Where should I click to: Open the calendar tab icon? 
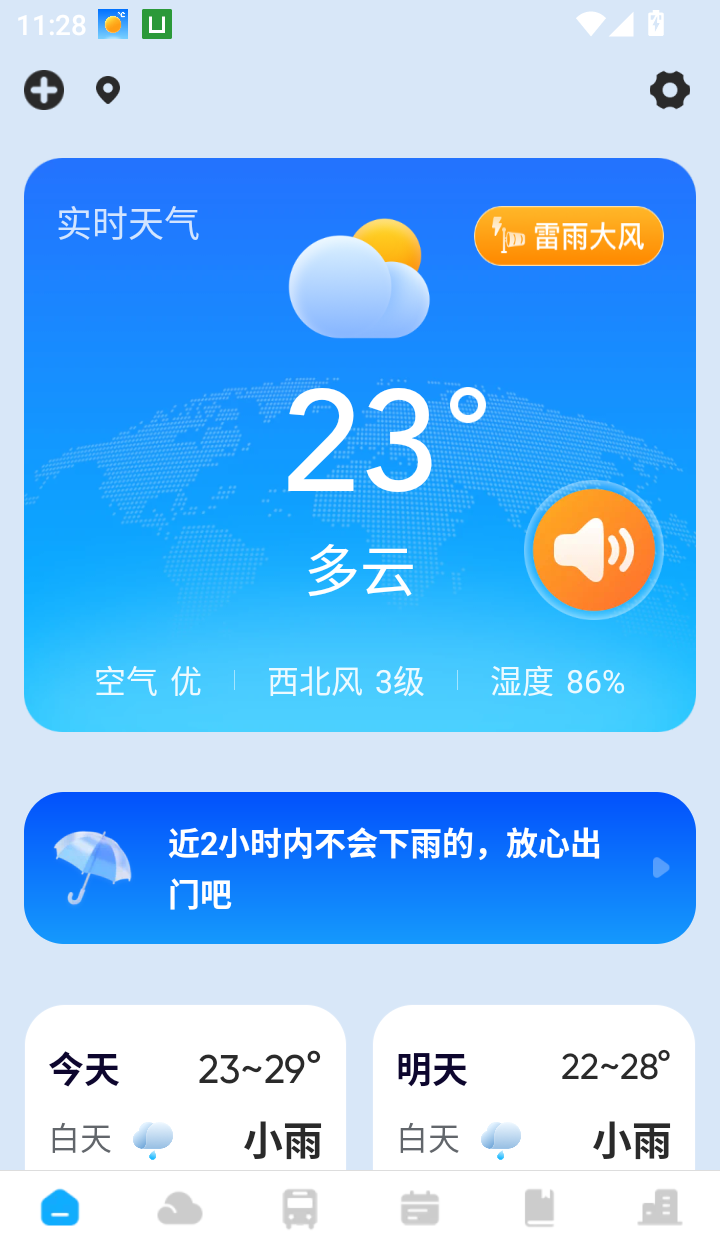tap(420, 1206)
